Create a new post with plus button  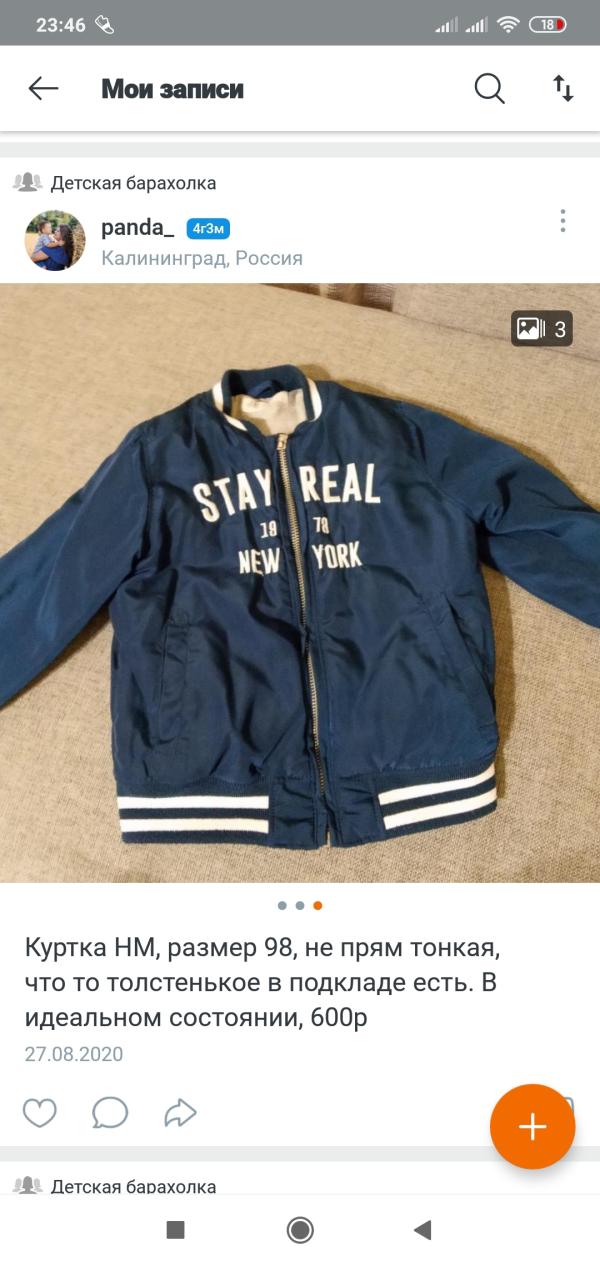pyautogui.click(x=532, y=1127)
